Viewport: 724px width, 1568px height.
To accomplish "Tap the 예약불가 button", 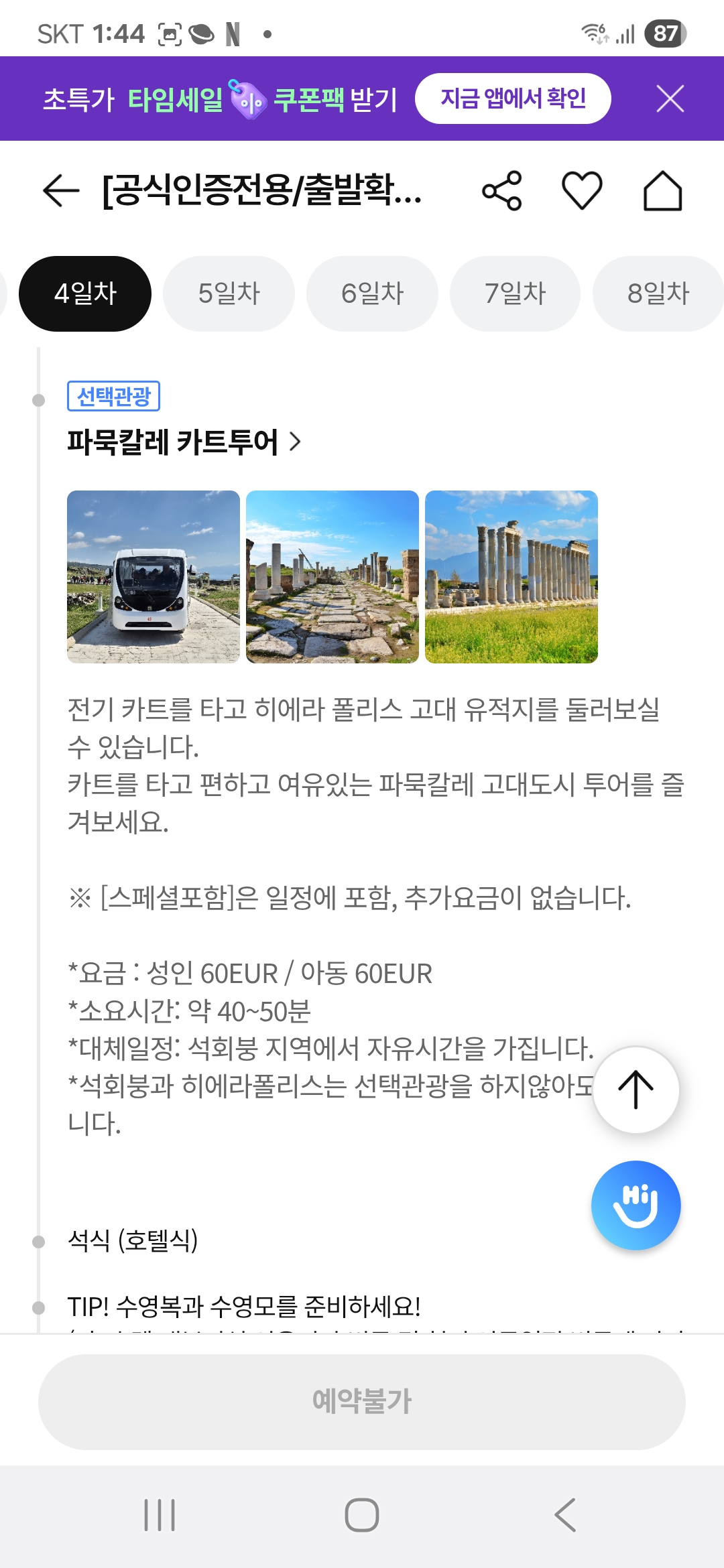I will (x=362, y=1402).
